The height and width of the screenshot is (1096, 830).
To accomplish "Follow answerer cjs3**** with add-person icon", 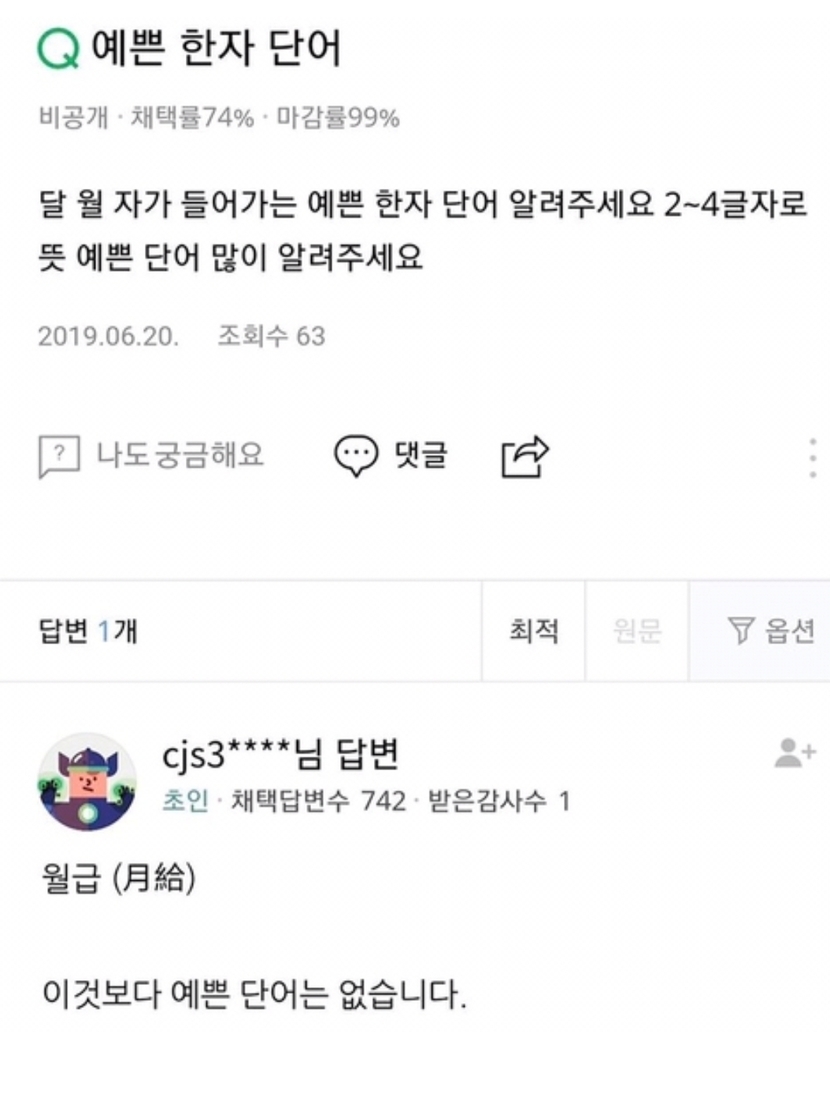I will tap(795, 754).
